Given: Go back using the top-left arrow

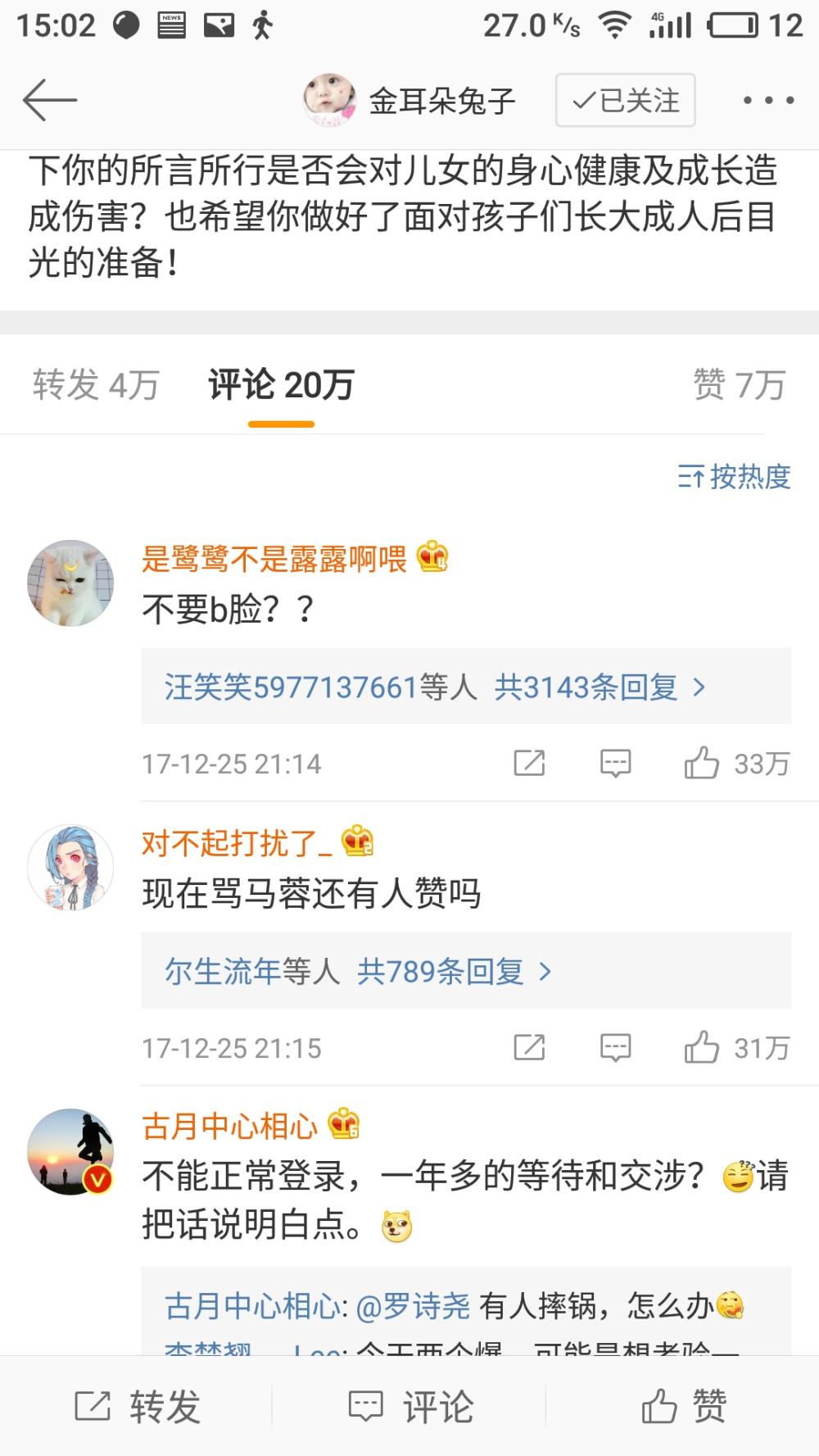Looking at the screenshot, I should [49, 100].
